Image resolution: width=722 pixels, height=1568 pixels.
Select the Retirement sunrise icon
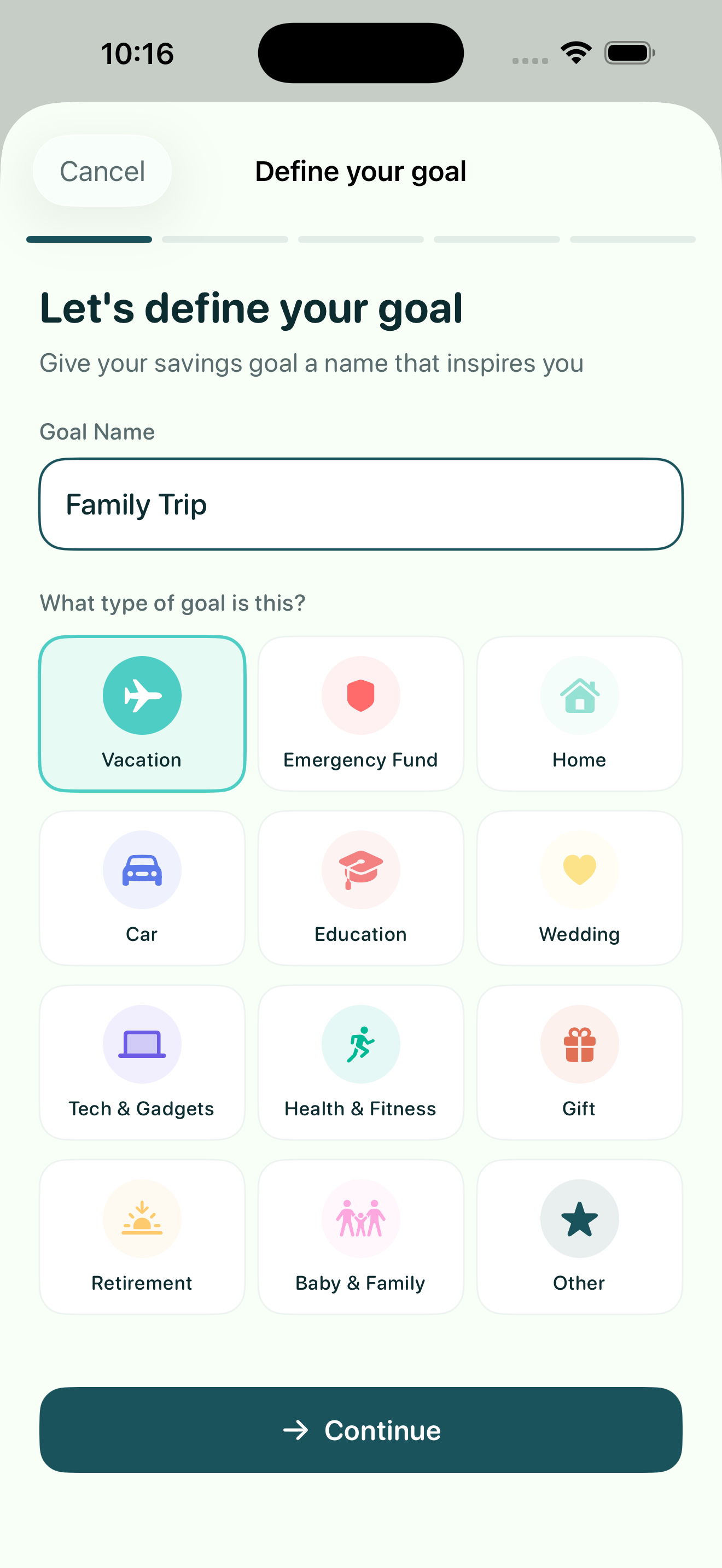point(142,1218)
